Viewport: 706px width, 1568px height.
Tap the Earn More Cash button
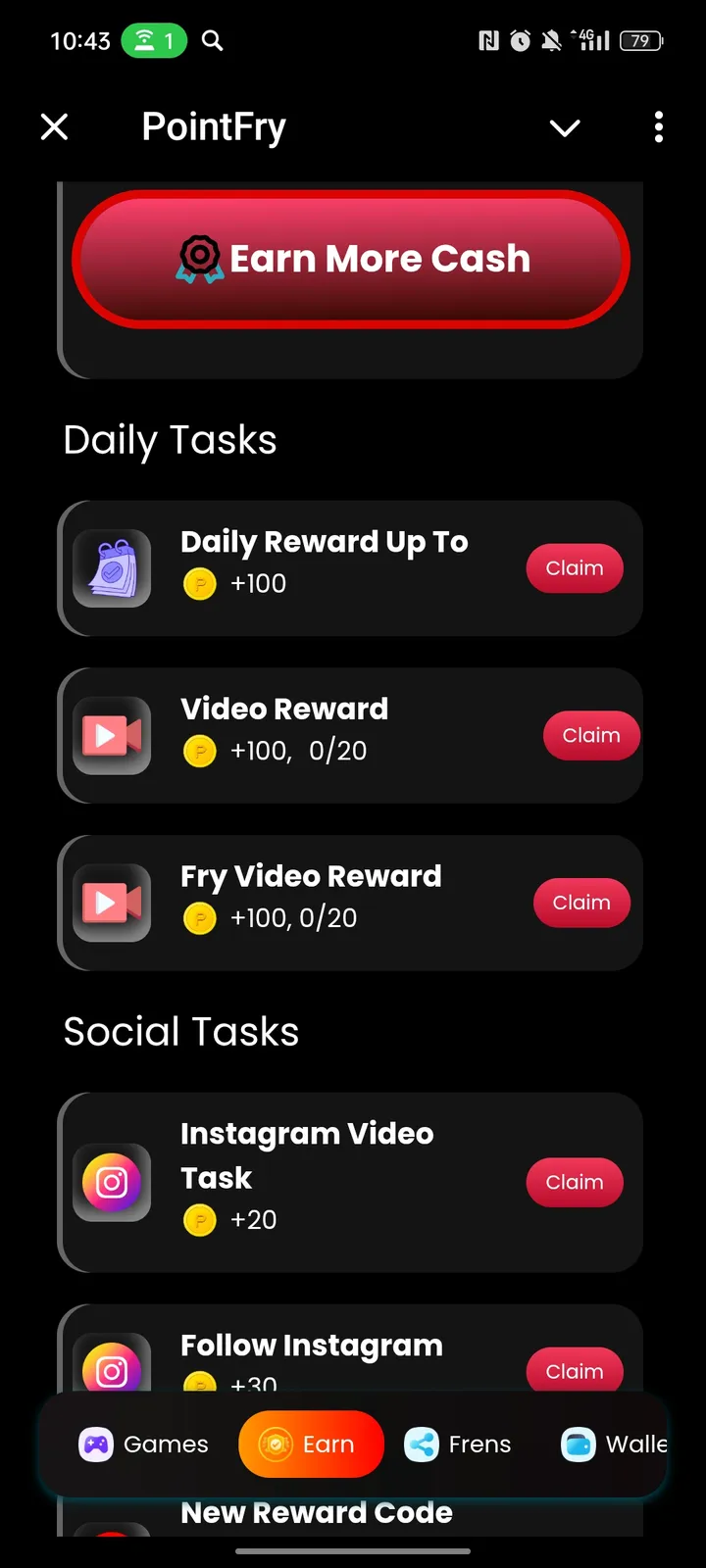351,259
